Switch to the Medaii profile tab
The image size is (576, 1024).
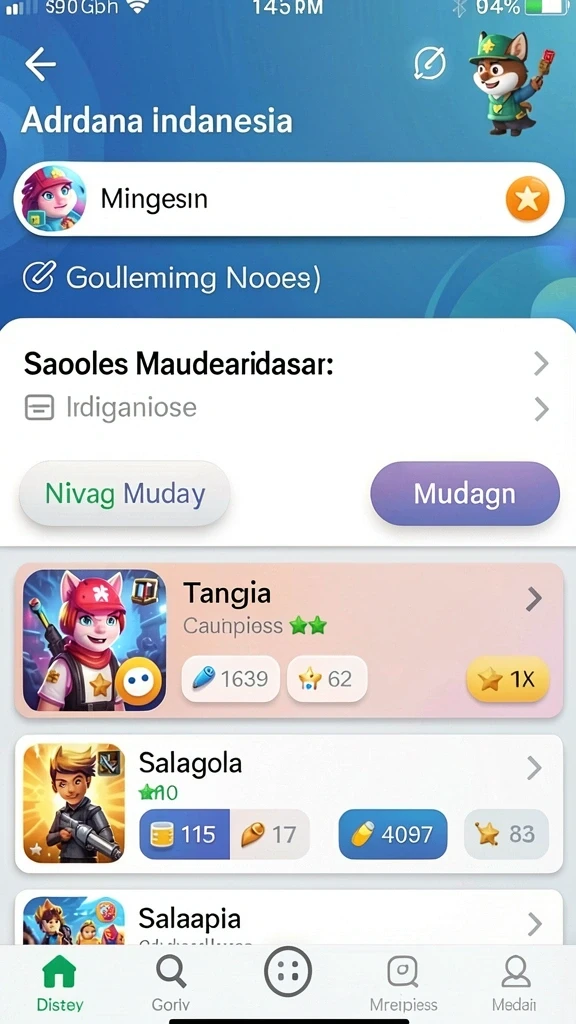515,982
